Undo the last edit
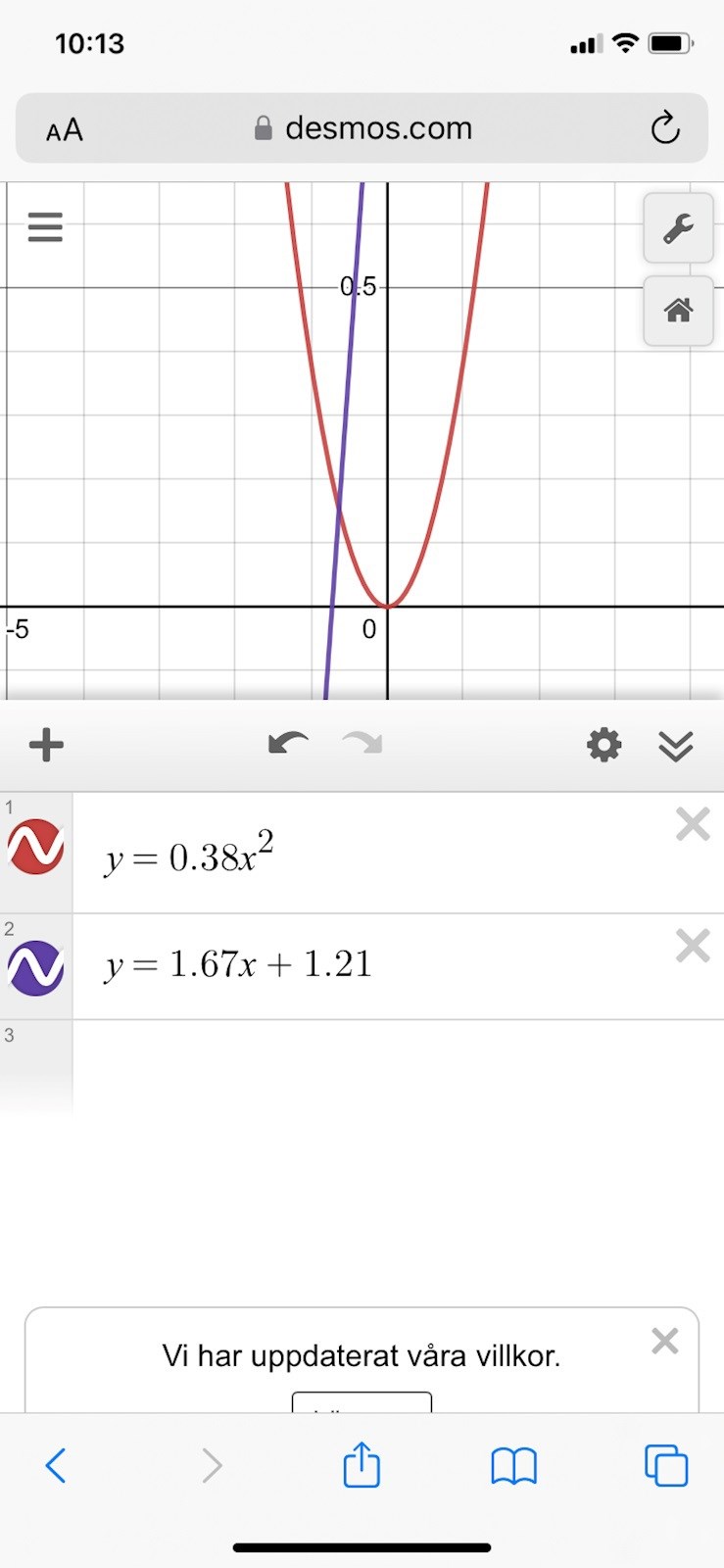The width and height of the screenshot is (724, 1568). coord(288,745)
